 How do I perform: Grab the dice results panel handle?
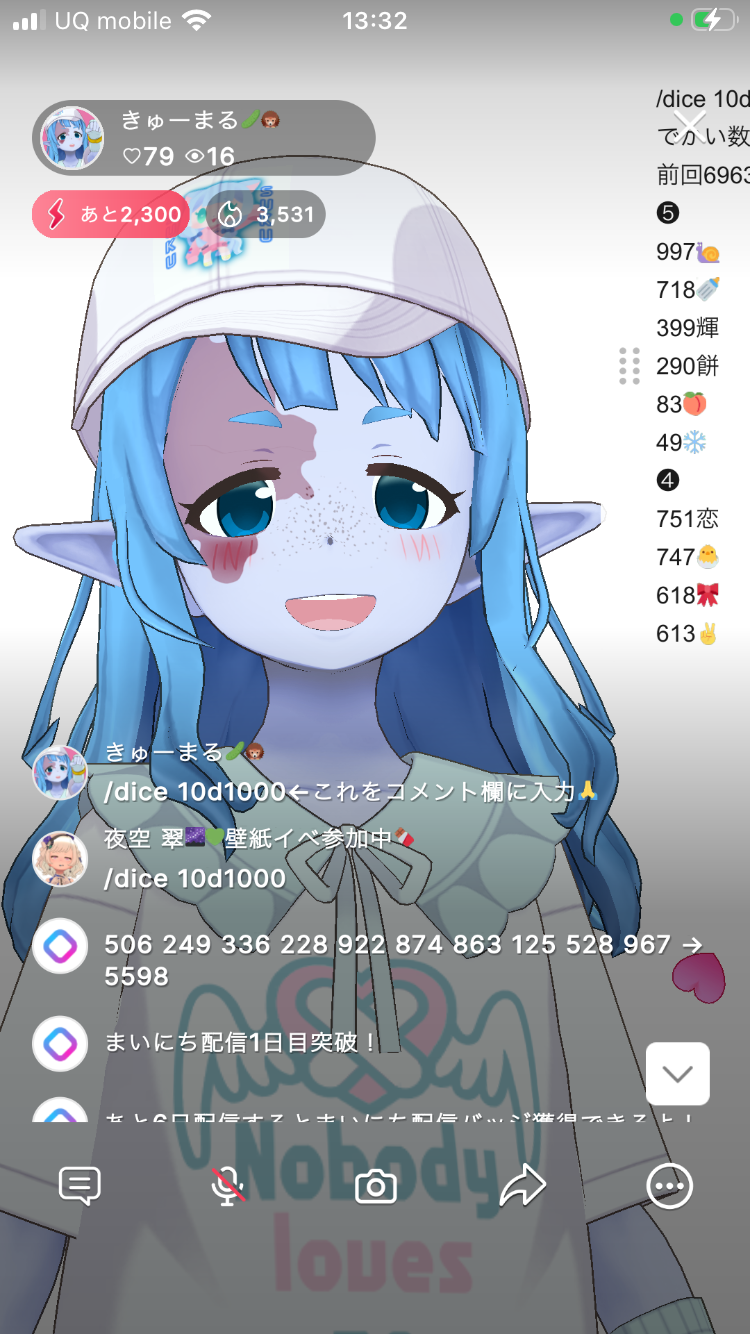point(629,366)
